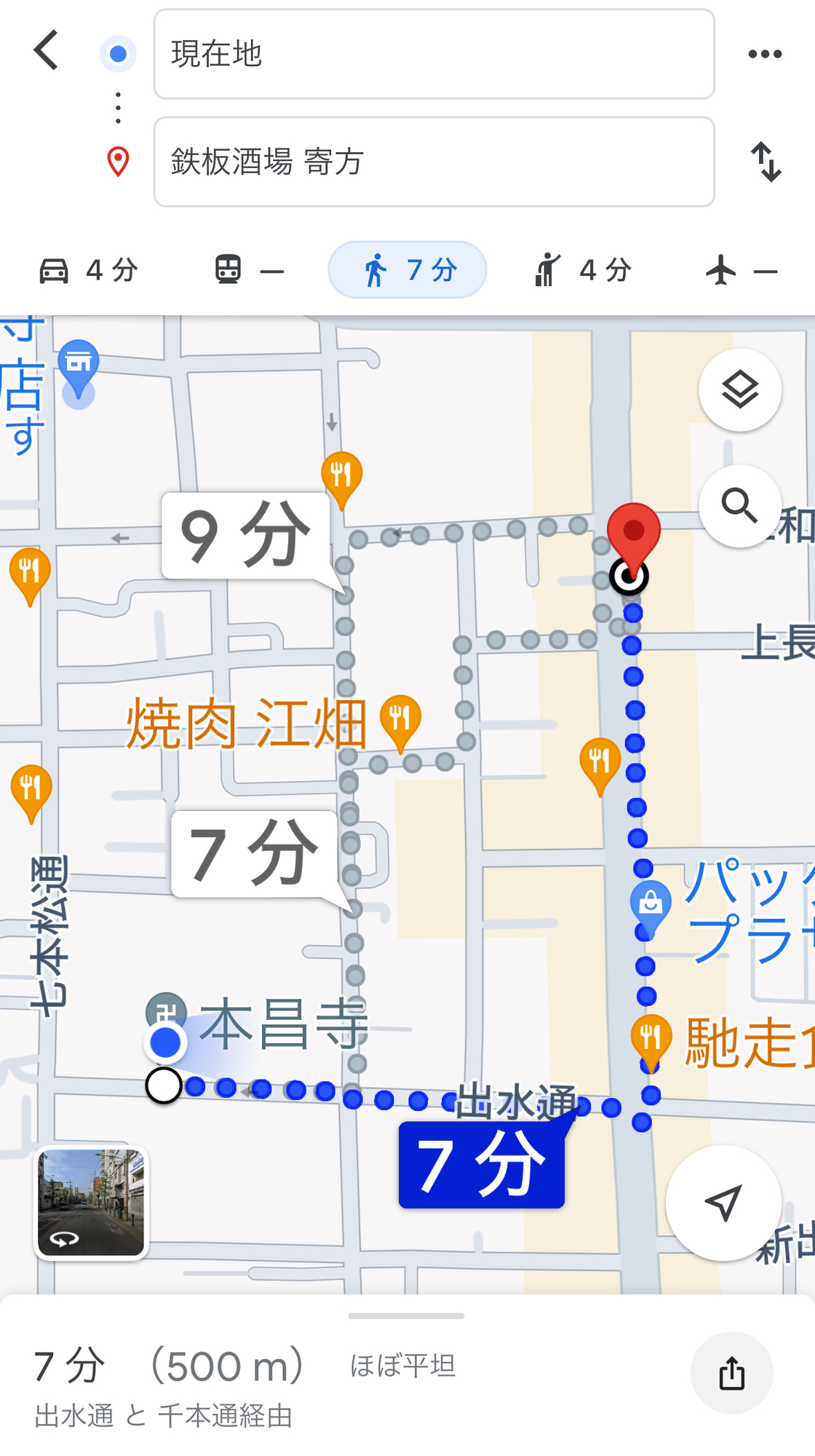Swap start and destination
Viewport: 815px width, 1456px height.
766,162
